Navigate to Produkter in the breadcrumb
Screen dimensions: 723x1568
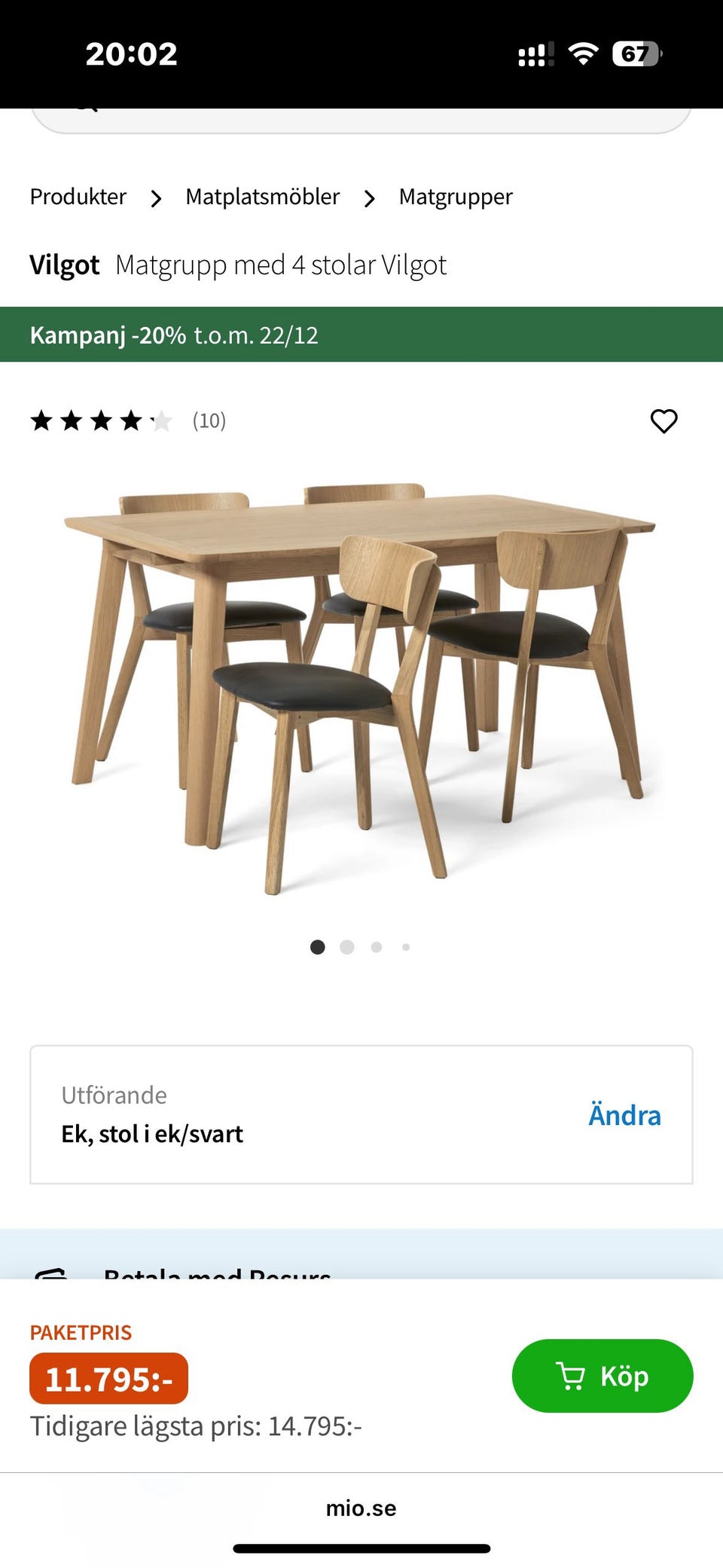click(78, 197)
